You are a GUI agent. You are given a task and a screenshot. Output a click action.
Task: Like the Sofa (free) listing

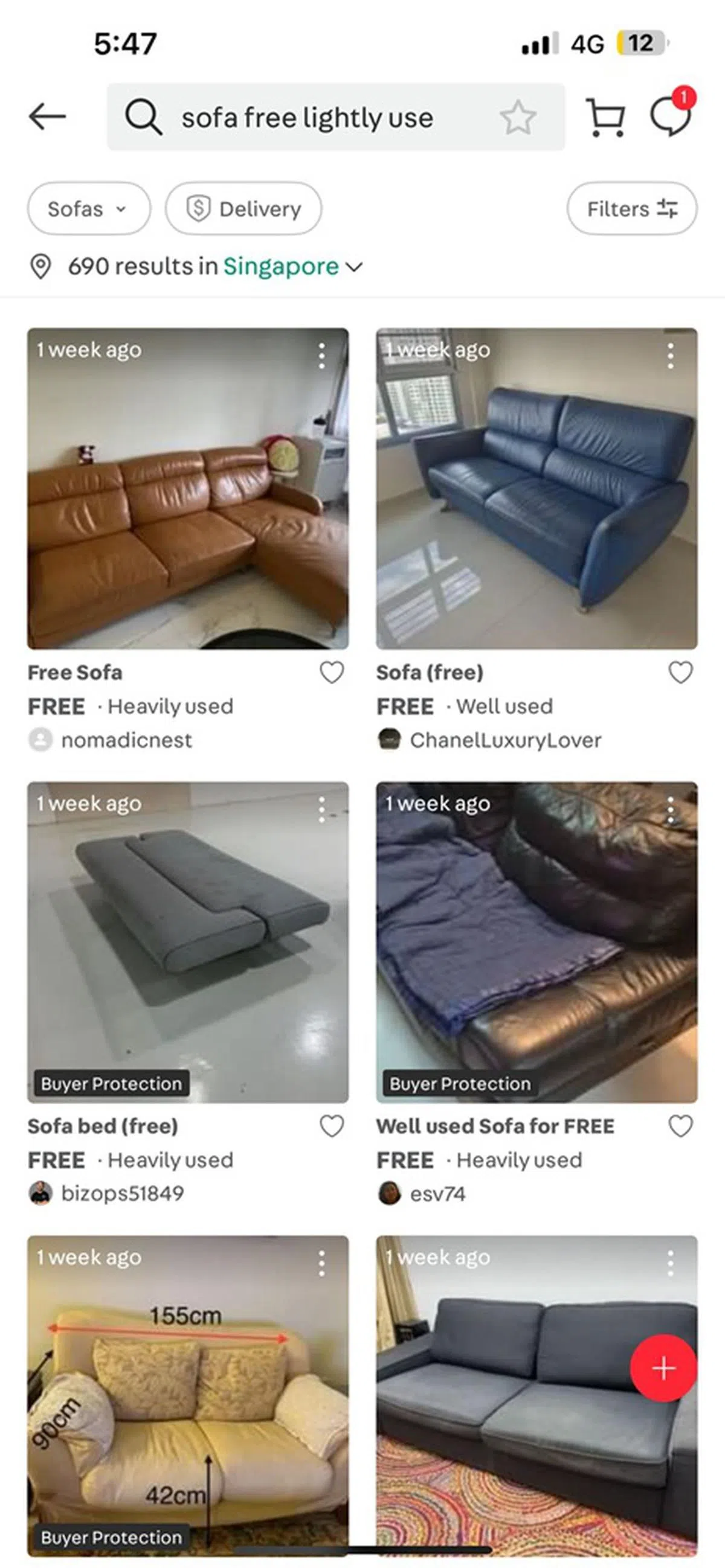(680, 673)
